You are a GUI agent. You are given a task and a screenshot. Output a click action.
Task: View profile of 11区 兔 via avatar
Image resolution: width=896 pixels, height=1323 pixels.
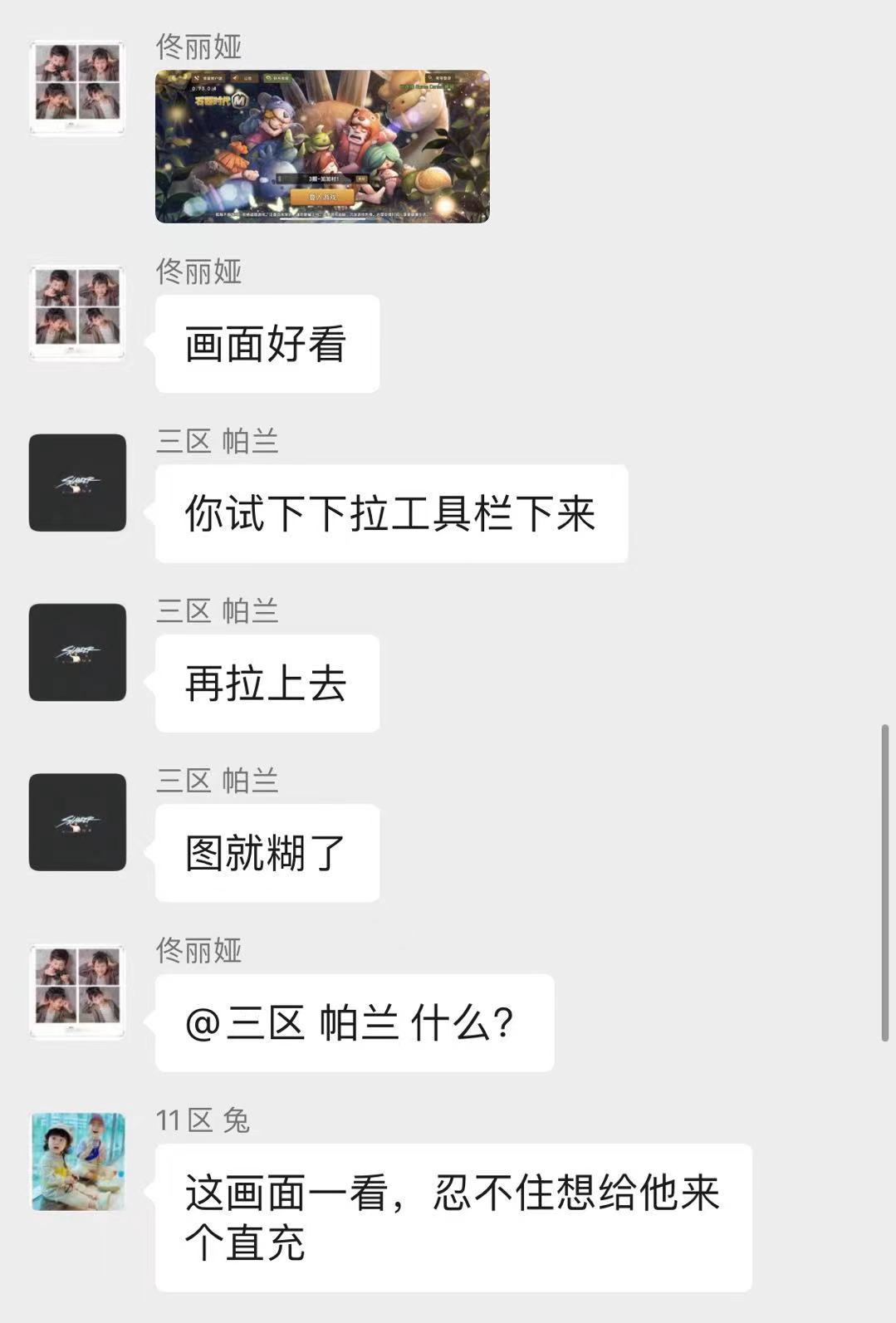77,1161
